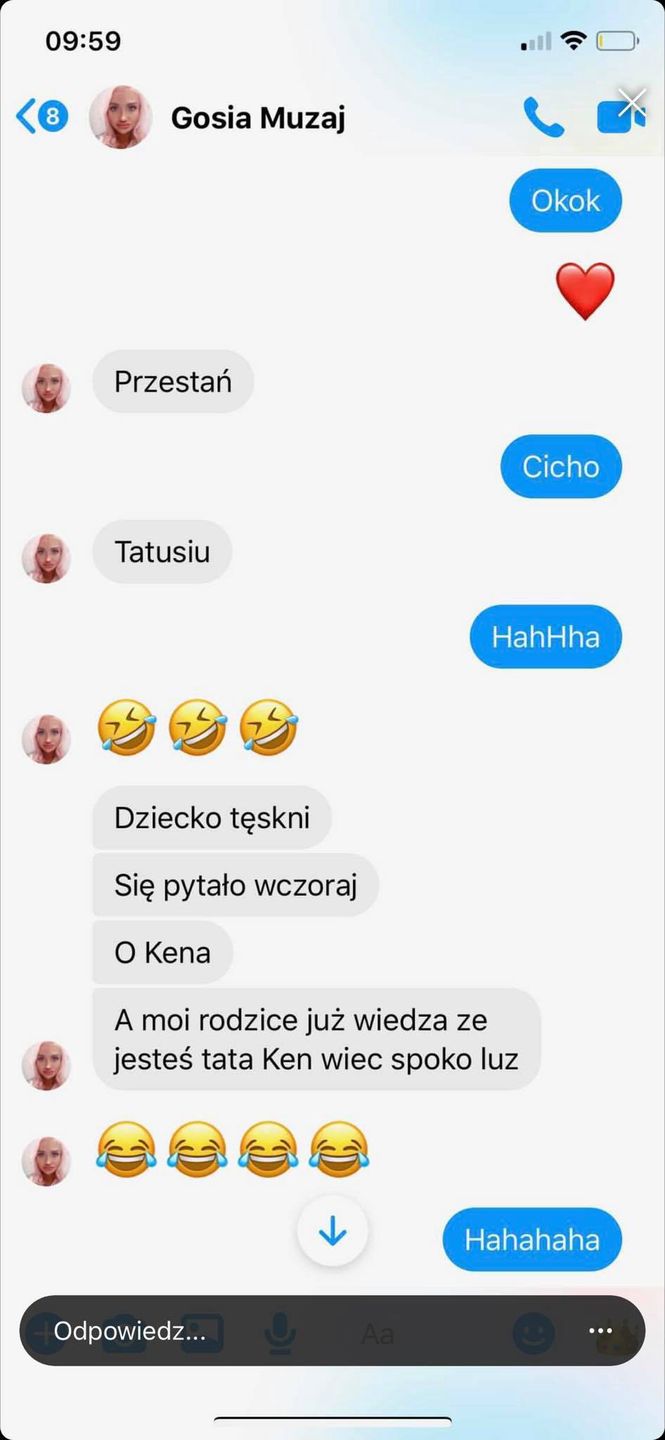This screenshot has height=1440, width=665.
Task: Close the story viewer with the X
Action: 632,101
